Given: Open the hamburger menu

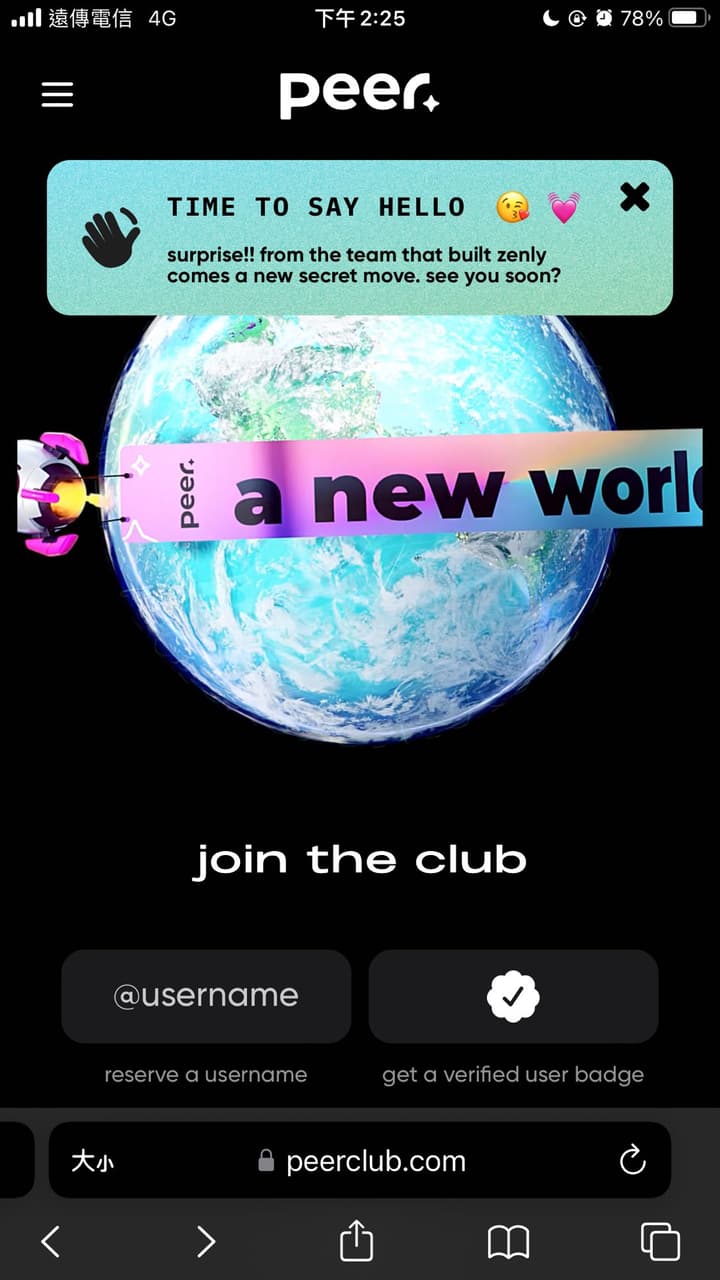Looking at the screenshot, I should [57, 94].
